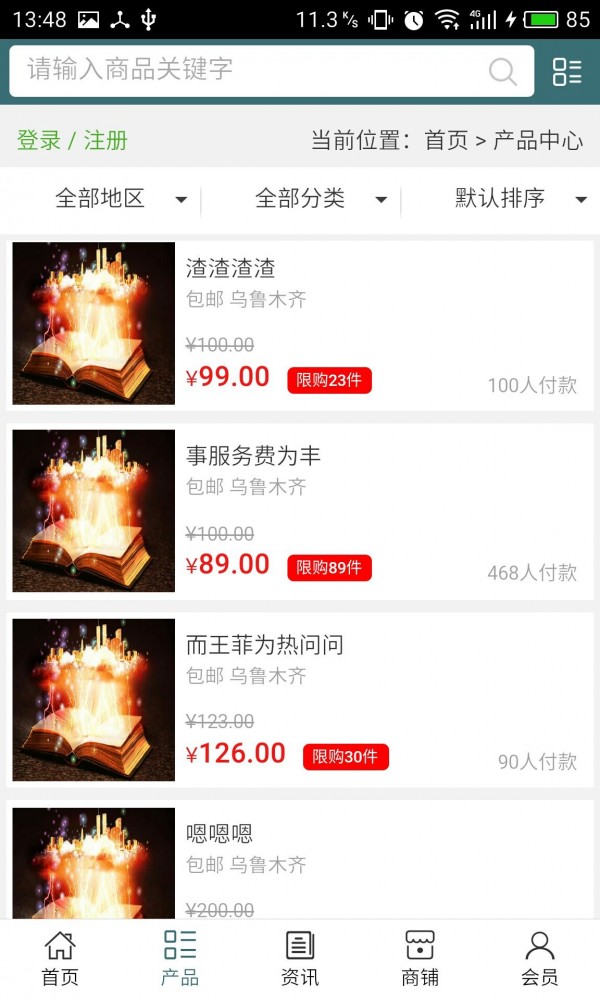This screenshot has height=1000, width=600.
Task: Select the 产品 tab
Action: coord(180,958)
